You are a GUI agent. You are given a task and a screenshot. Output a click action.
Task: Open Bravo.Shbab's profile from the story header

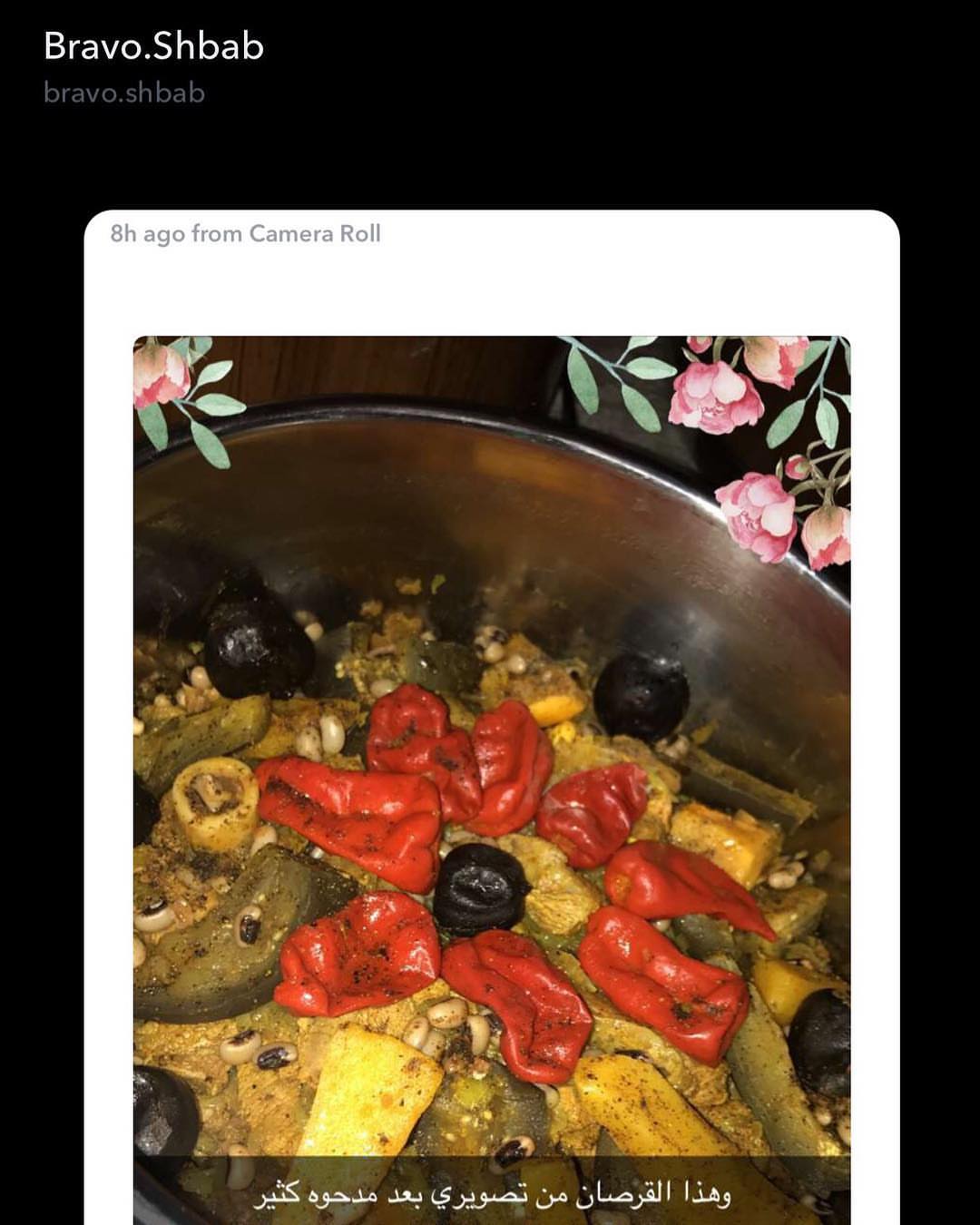click(153, 47)
